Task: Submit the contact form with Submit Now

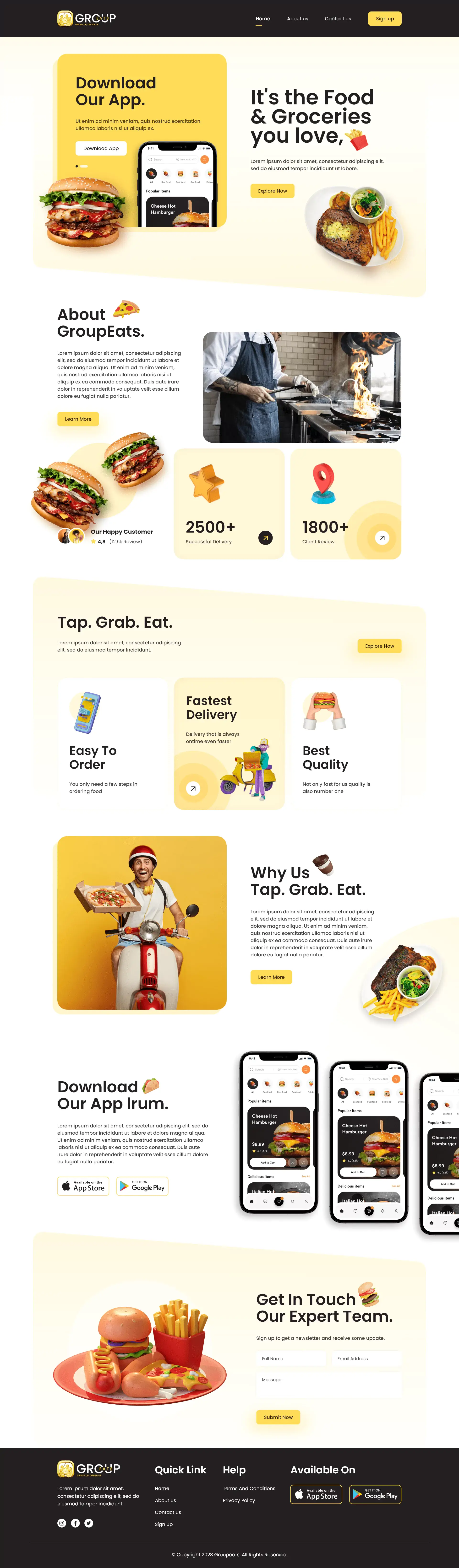Action: click(x=278, y=1418)
